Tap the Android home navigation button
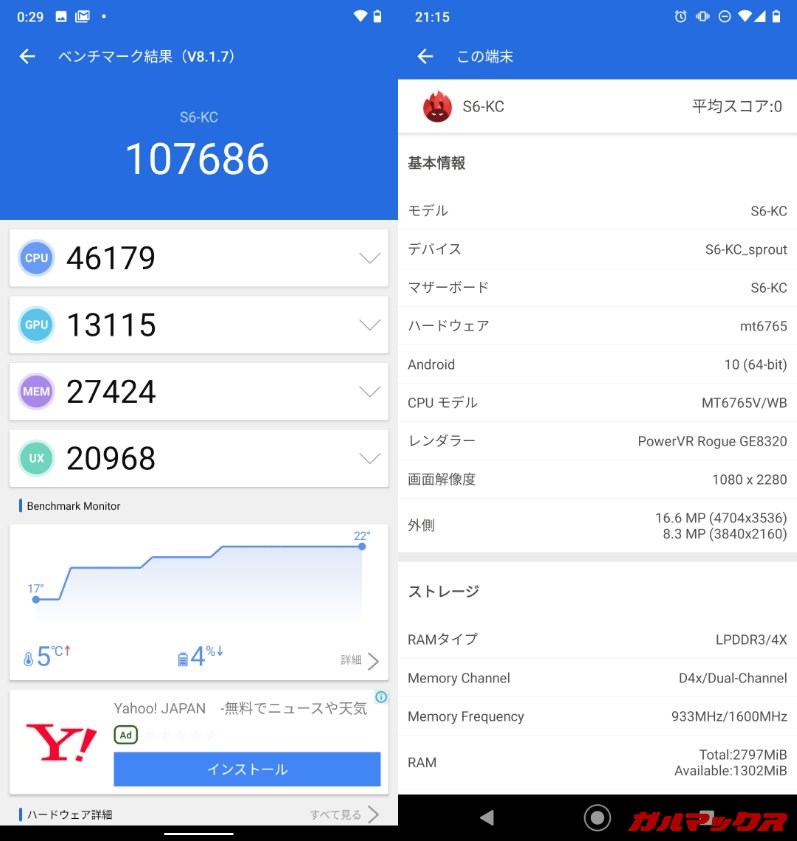 pyautogui.click(x=597, y=817)
